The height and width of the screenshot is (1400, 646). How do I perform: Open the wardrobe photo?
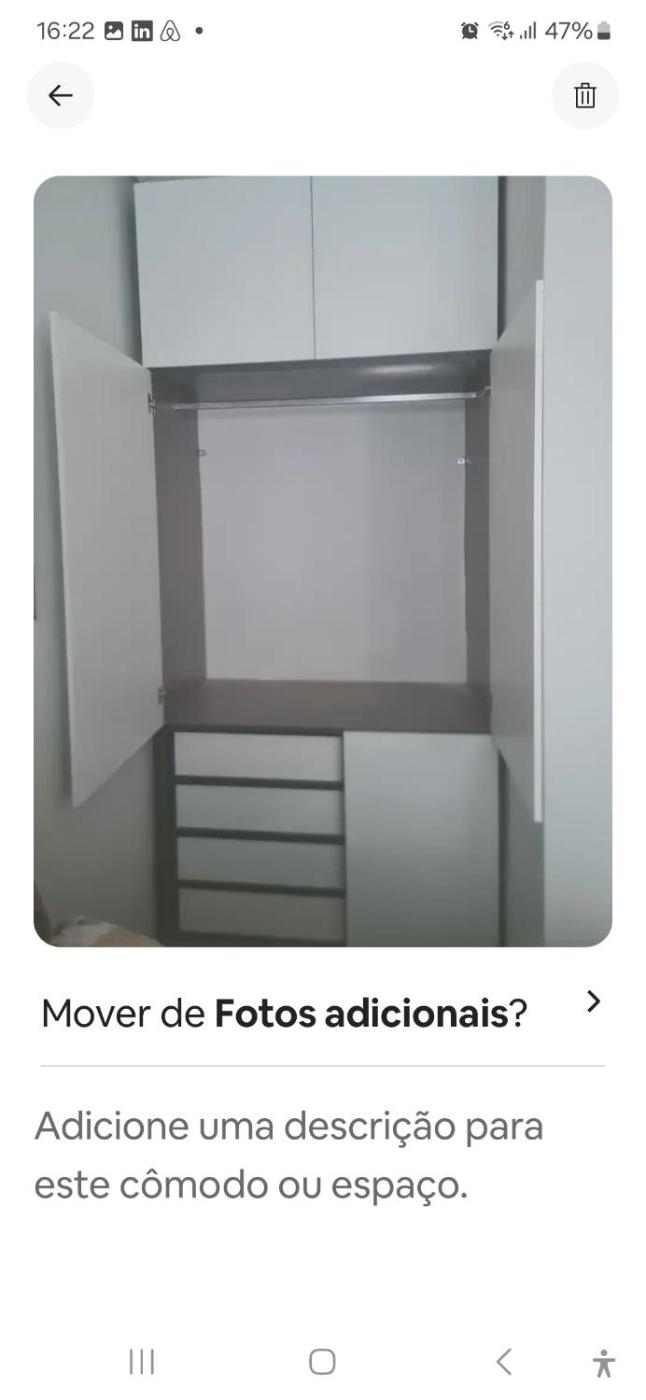[322, 561]
